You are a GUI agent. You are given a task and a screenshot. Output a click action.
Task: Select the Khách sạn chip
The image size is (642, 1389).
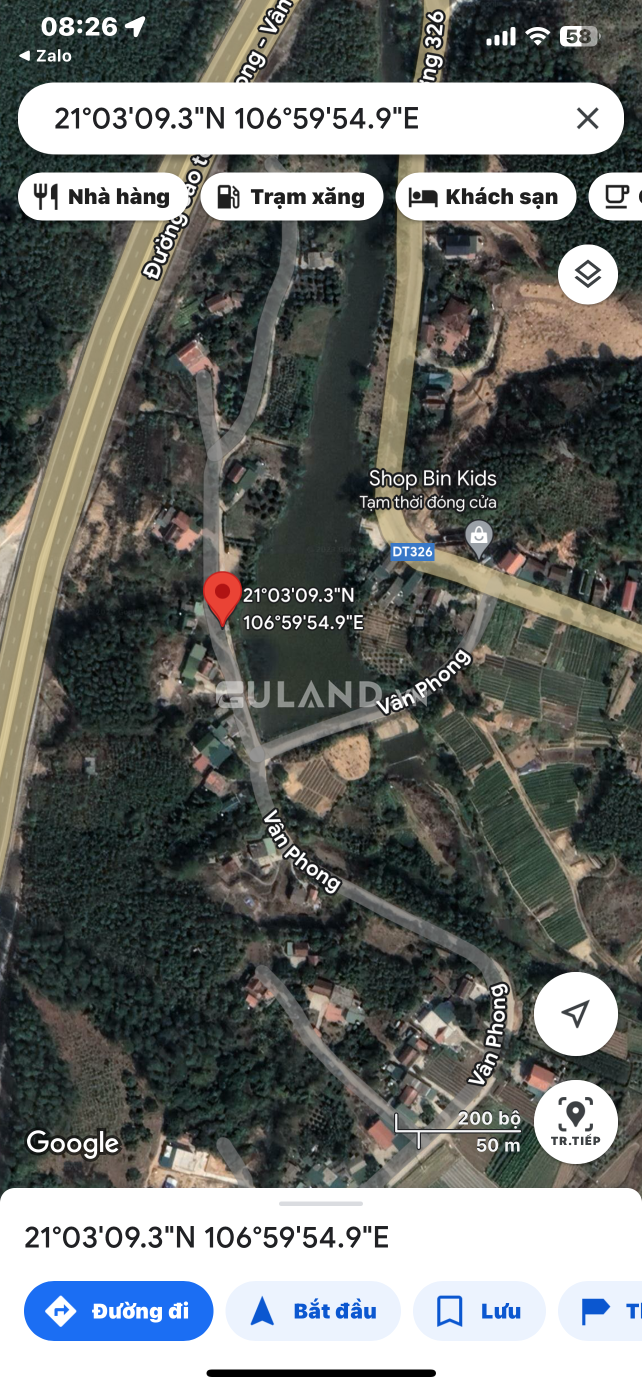point(486,196)
